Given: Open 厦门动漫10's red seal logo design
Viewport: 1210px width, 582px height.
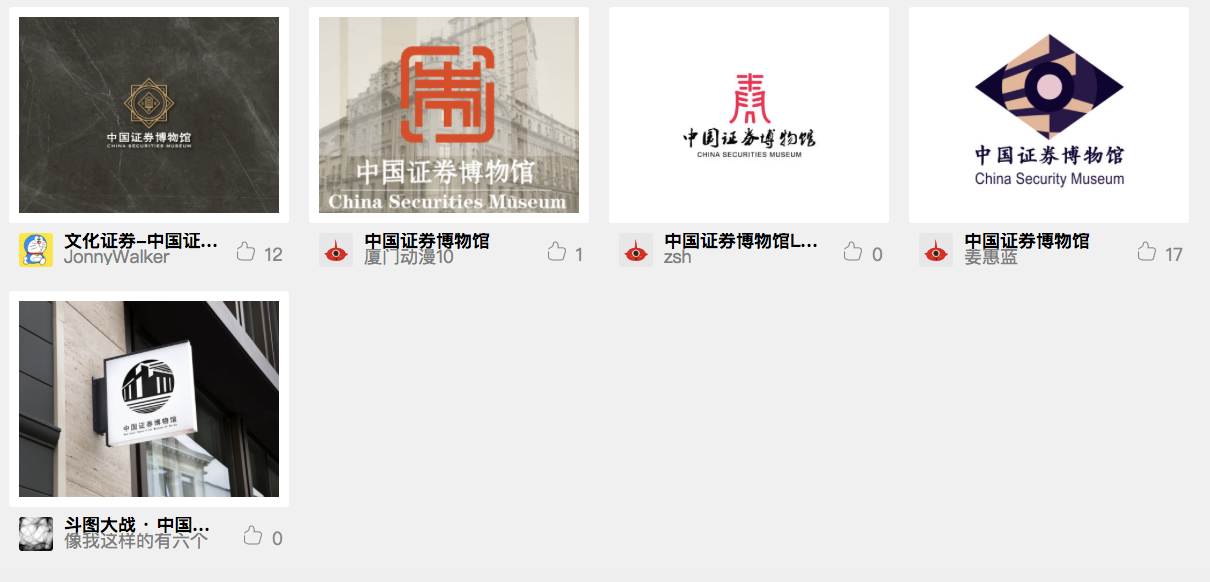Looking at the screenshot, I should coord(449,115).
